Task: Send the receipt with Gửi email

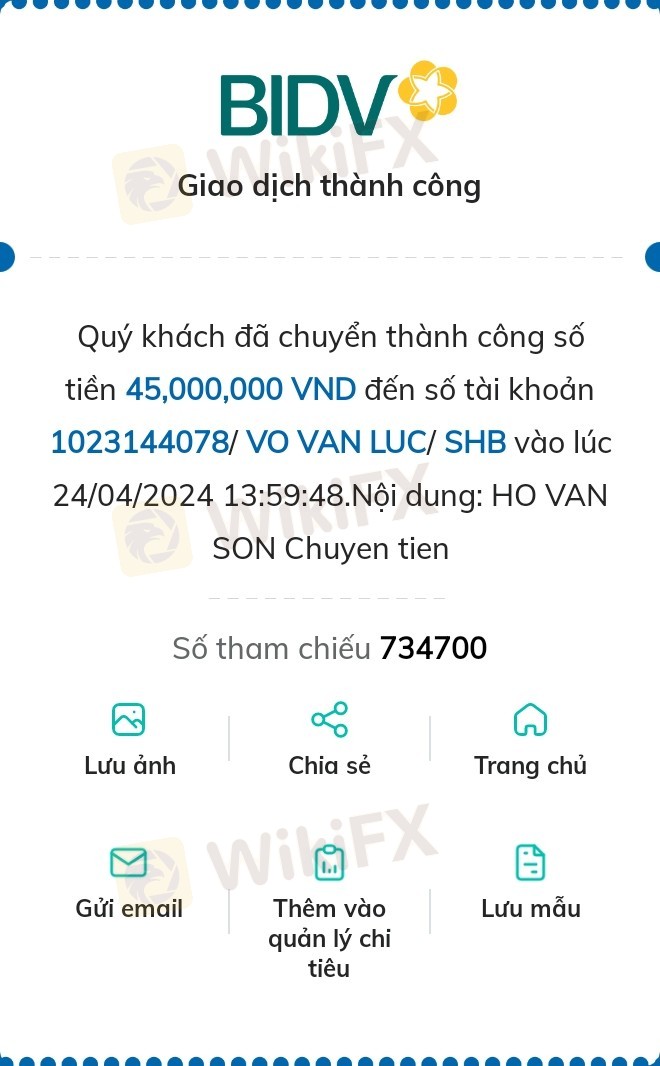Action: click(x=129, y=882)
